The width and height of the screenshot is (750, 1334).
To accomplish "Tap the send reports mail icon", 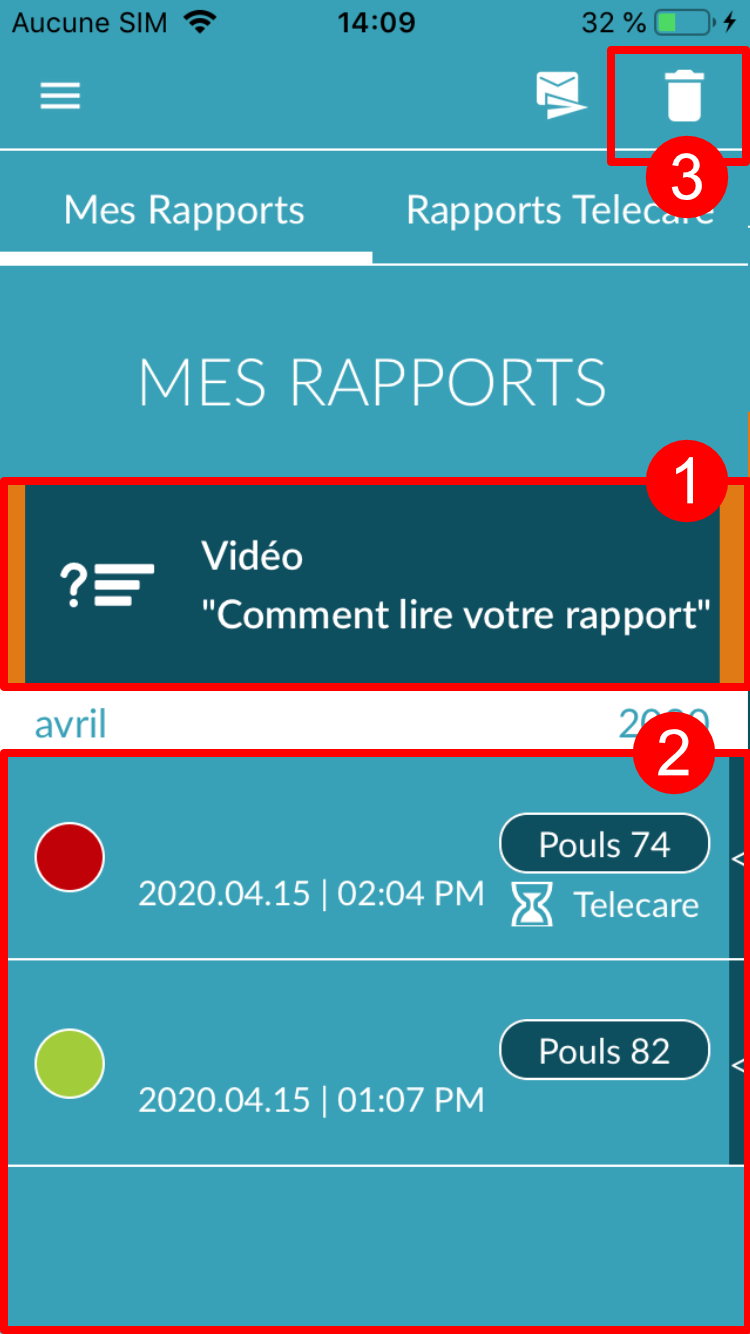I will pyautogui.click(x=559, y=96).
